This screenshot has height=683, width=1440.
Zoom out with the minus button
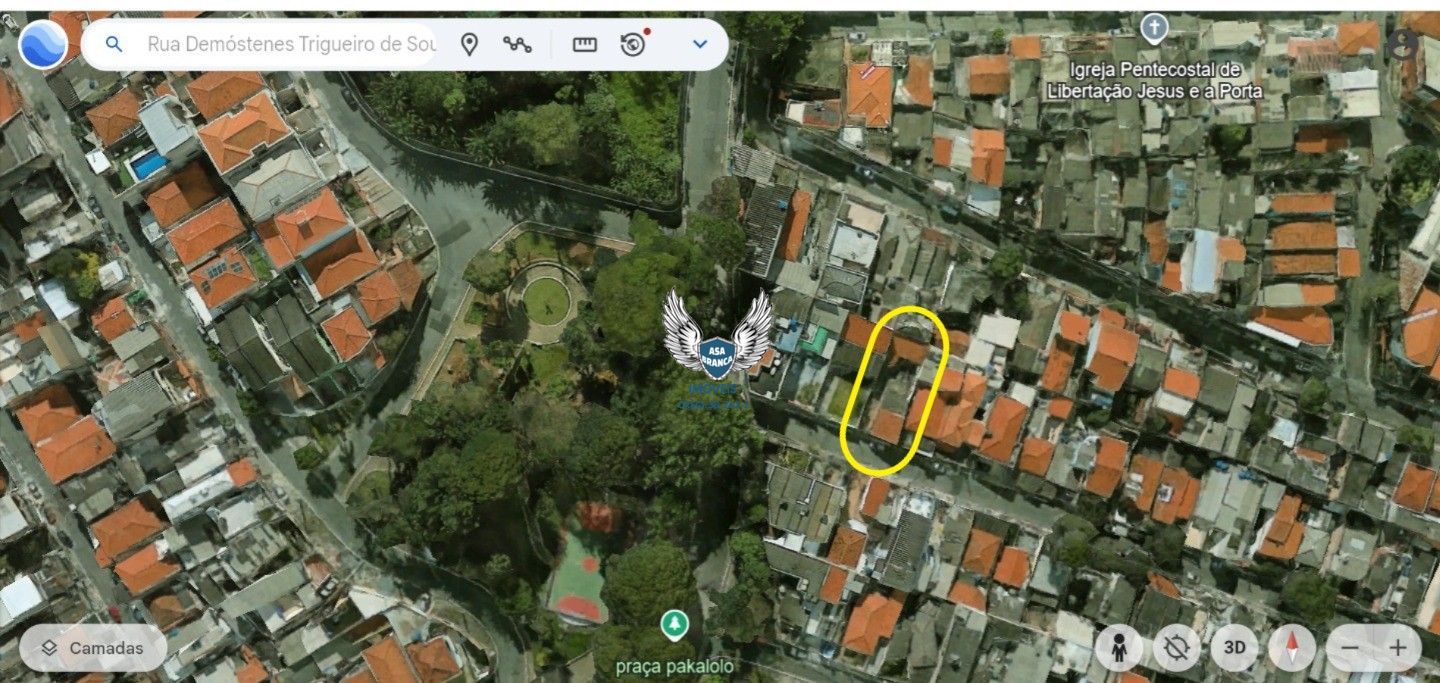1349,648
